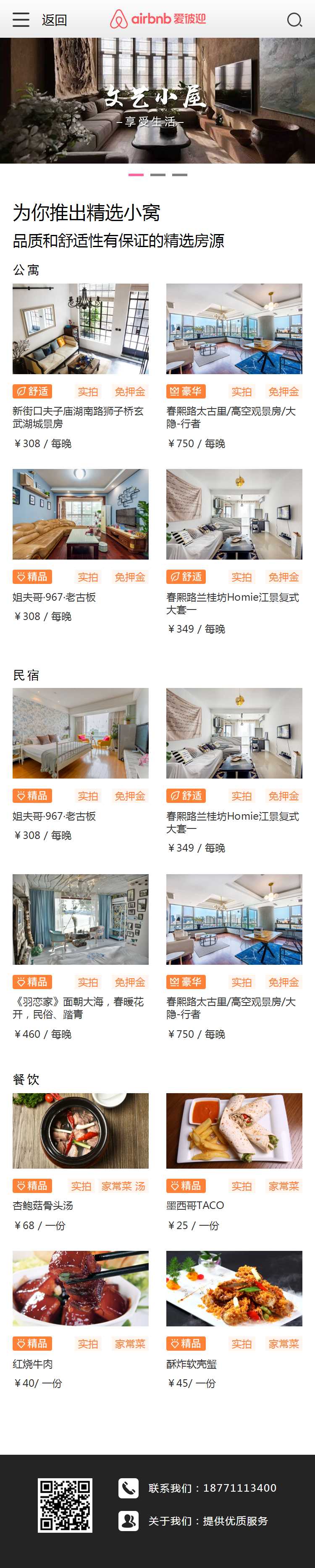315x1568 pixels.
Task: Open 姐夫哥·967·老古板 listing under 民宿
Action: click(x=80, y=733)
